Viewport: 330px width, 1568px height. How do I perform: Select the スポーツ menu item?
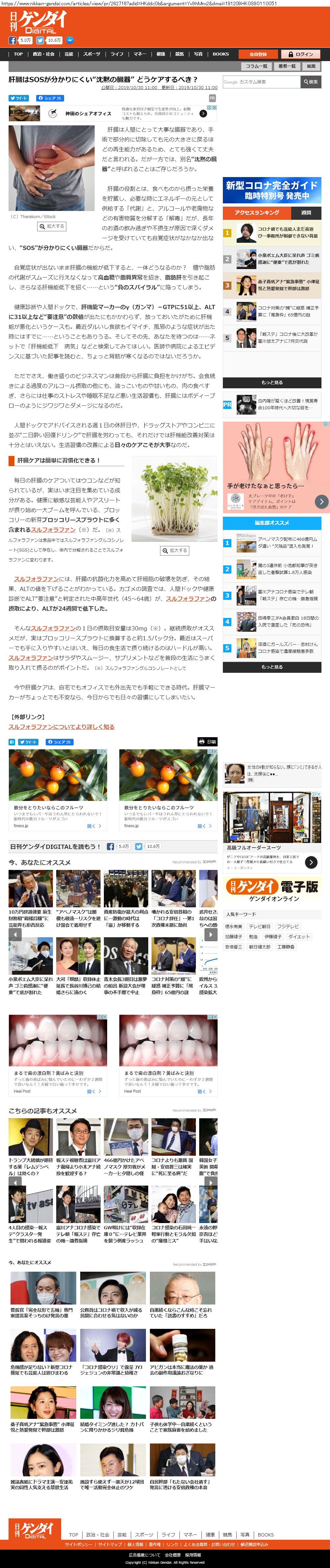[x=91, y=54]
